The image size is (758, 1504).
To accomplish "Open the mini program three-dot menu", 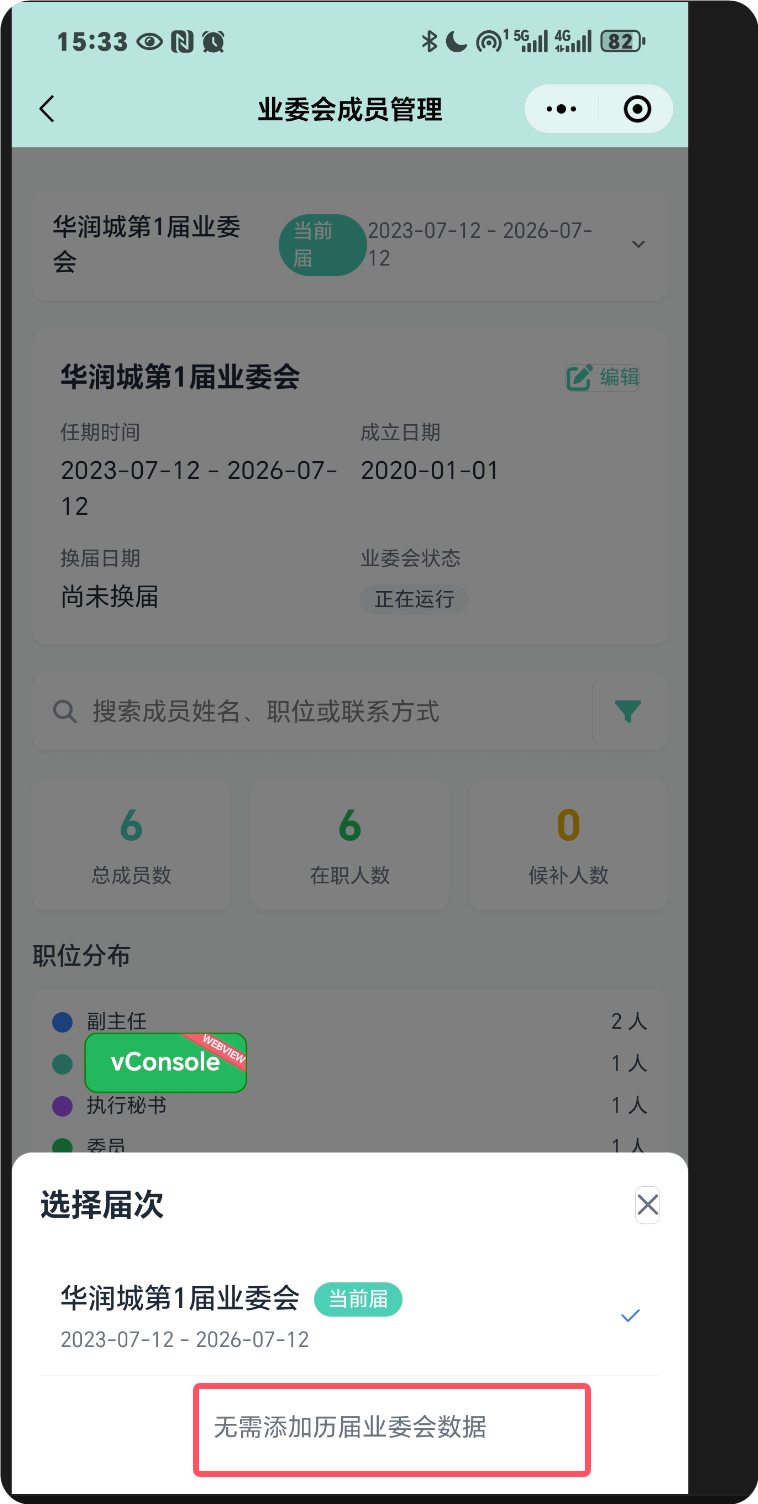I will click(x=562, y=109).
